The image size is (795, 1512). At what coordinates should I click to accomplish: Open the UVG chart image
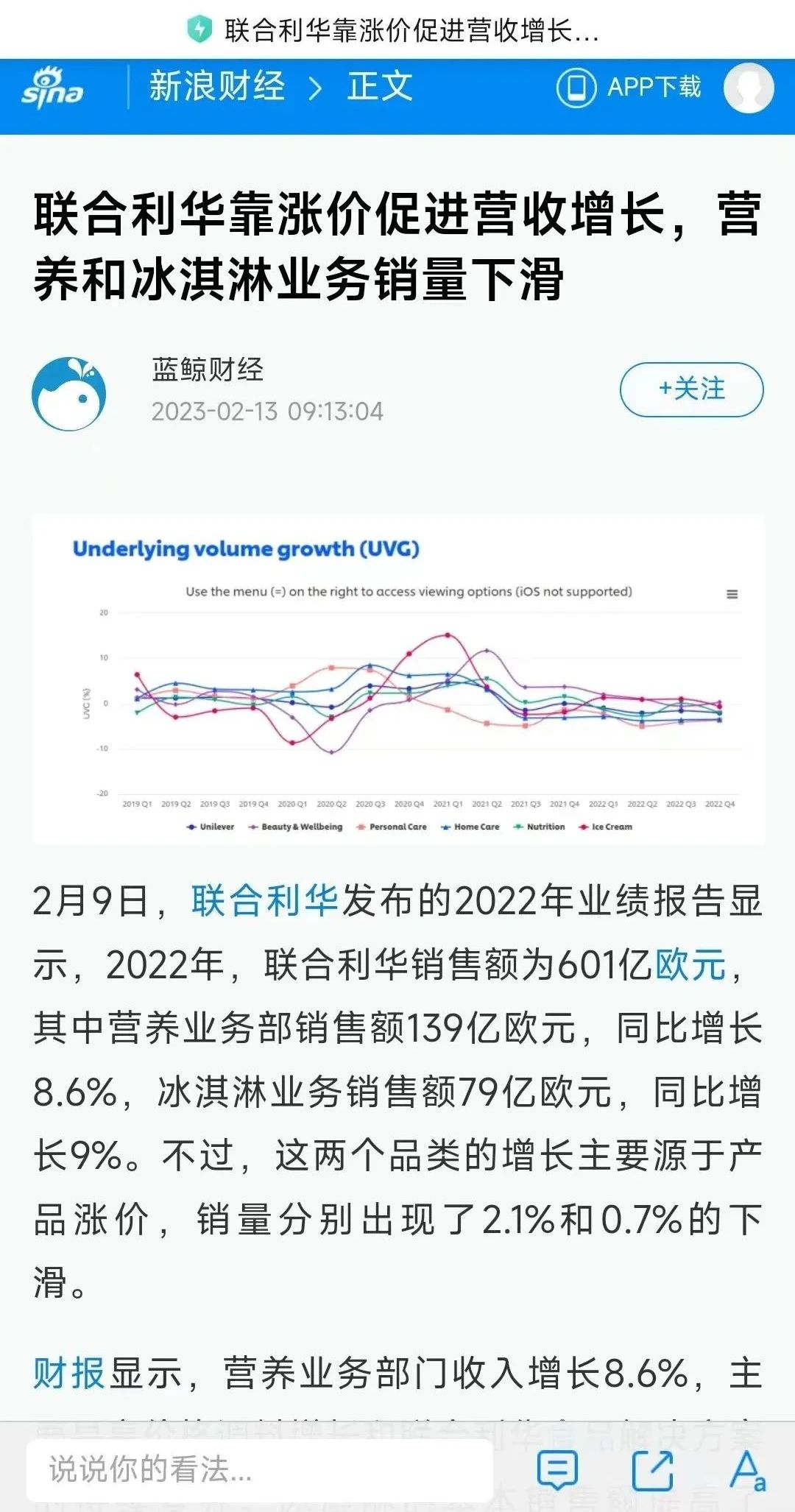coord(397,679)
